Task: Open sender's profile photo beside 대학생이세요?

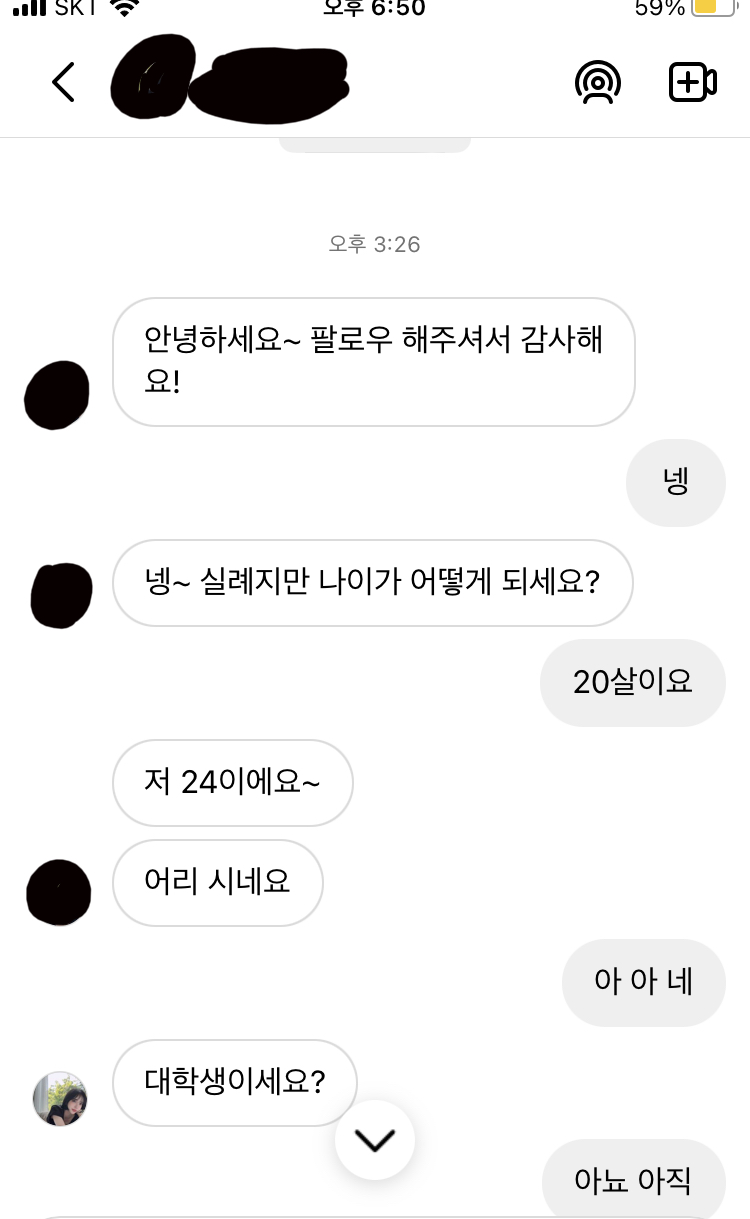Action: point(60,1098)
